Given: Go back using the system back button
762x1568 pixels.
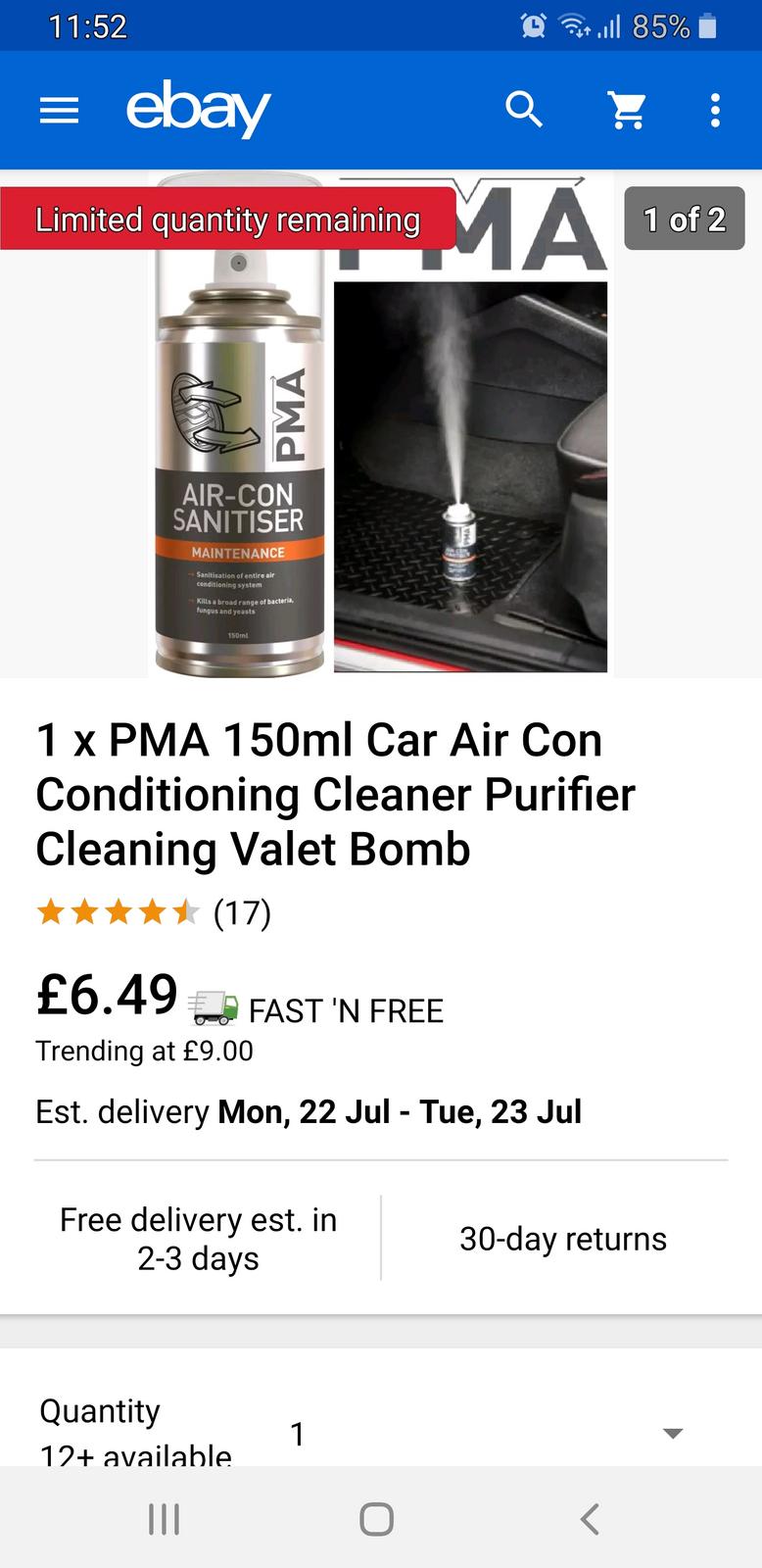Looking at the screenshot, I should click(x=589, y=1519).
